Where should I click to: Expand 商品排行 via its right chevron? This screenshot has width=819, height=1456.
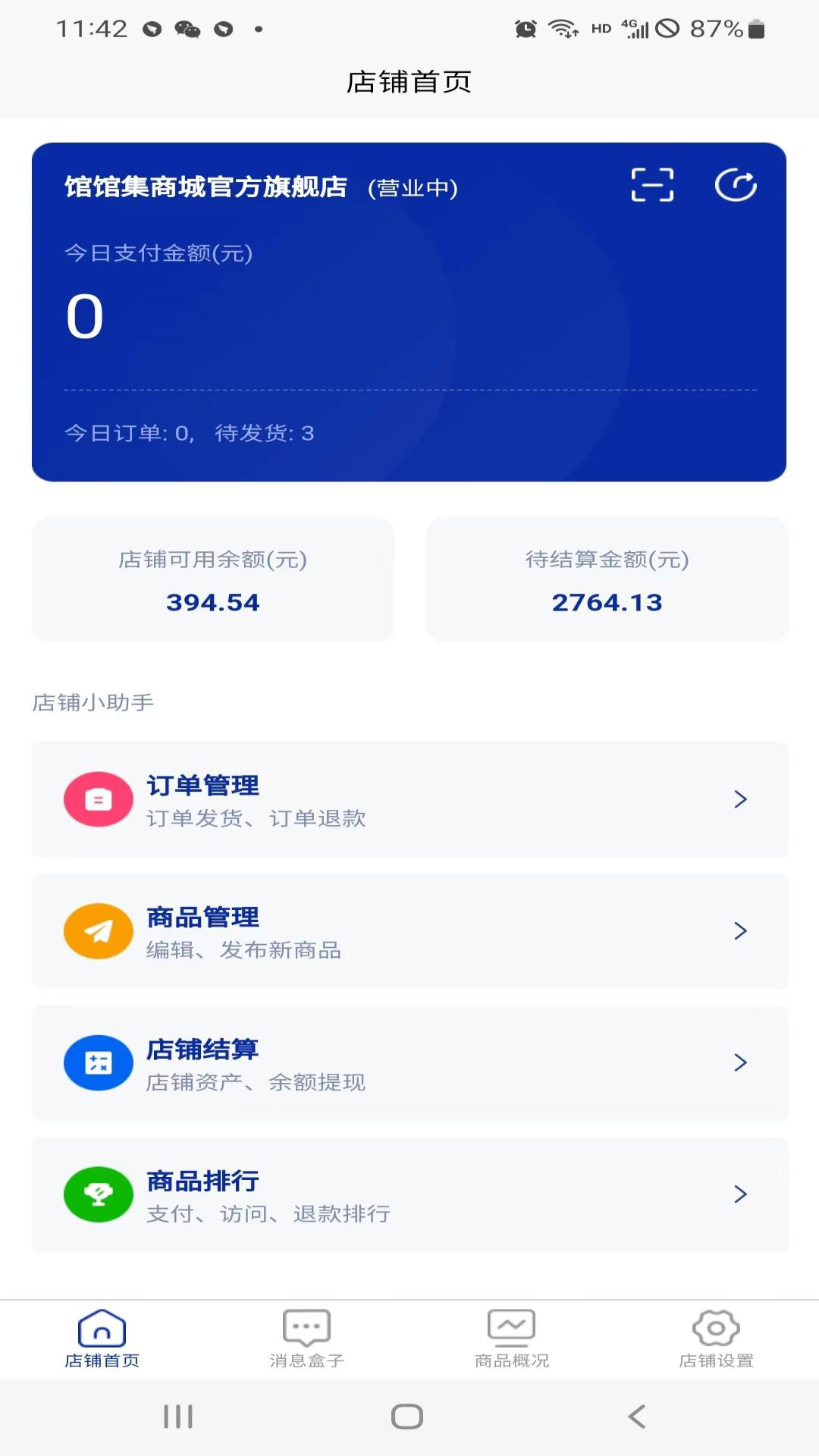(x=740, y=1194)
